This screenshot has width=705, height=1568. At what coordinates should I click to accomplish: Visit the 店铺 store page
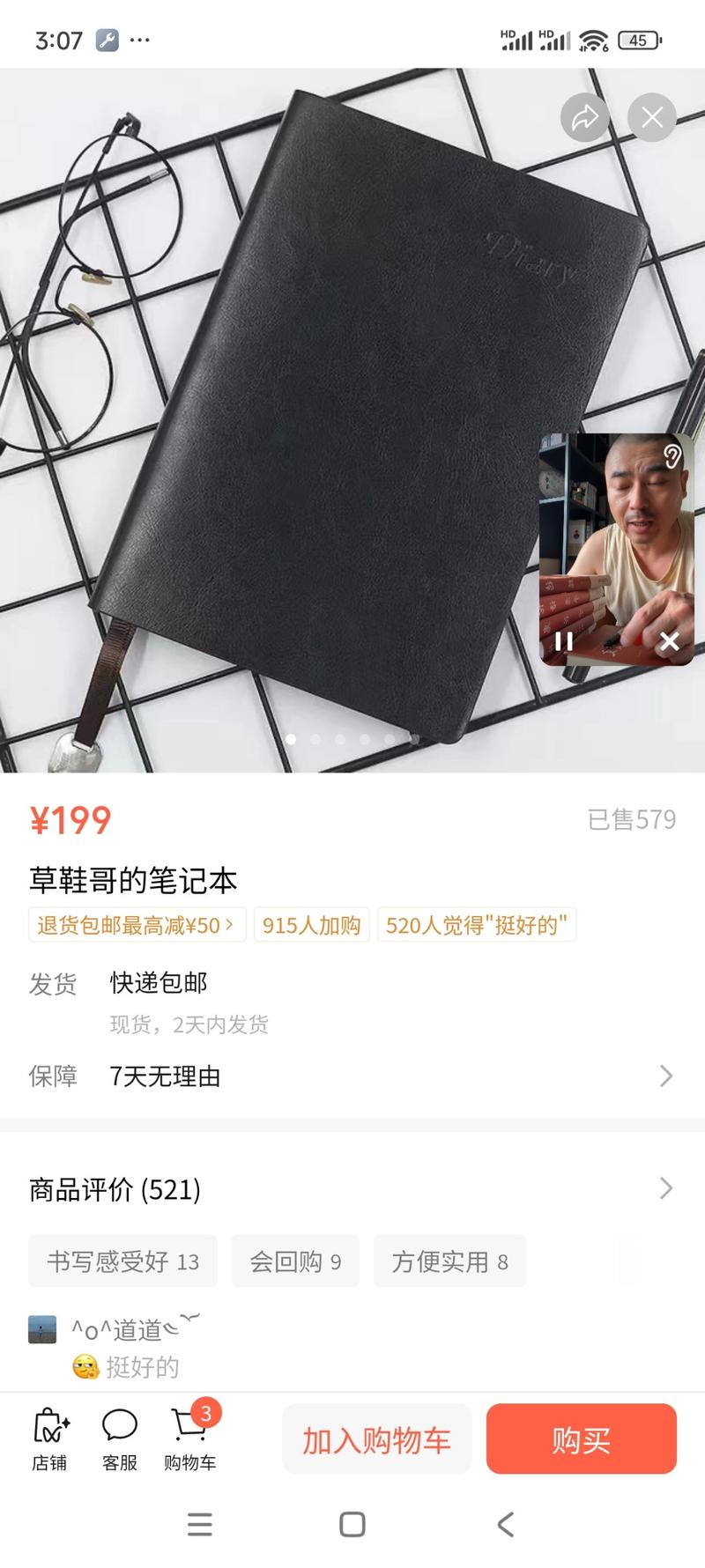pyautogui.click(x=49, y=1439)
